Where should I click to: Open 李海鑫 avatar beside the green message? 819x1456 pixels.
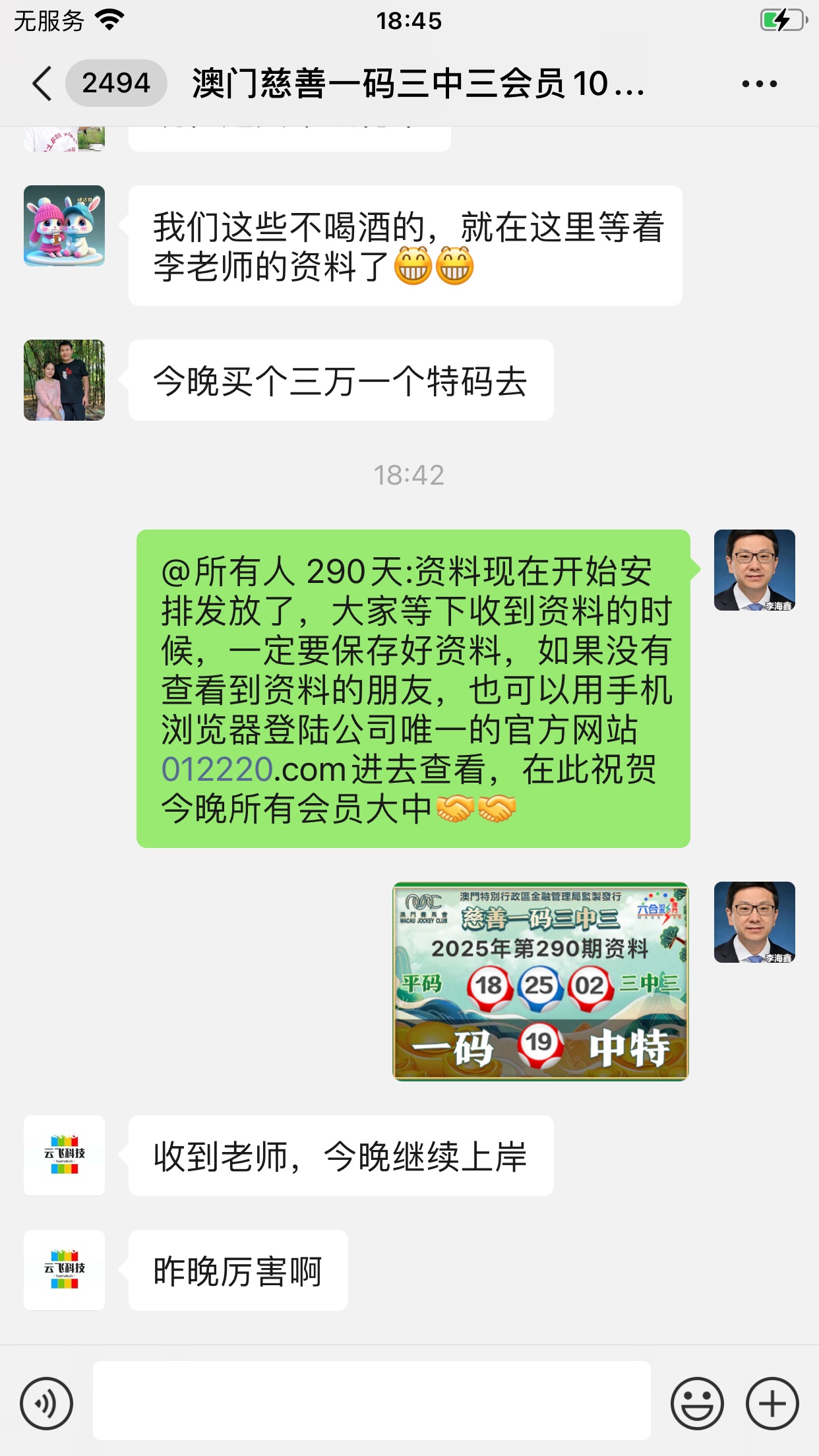click(x=754, y=570)
